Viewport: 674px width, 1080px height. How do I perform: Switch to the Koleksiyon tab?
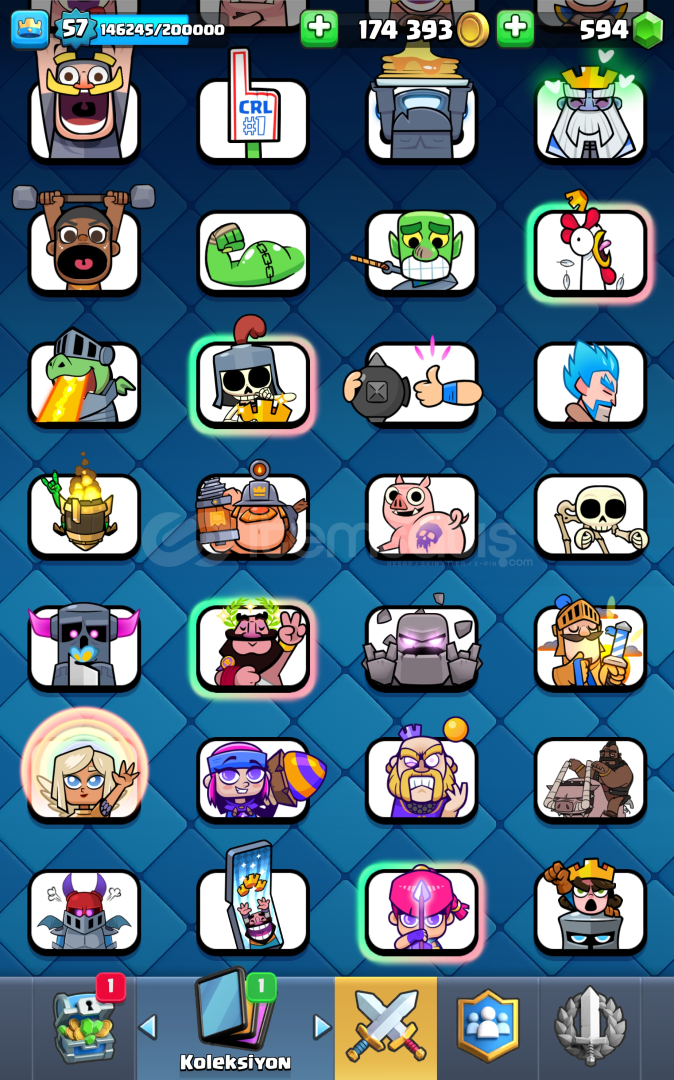tap(235, 1025)
